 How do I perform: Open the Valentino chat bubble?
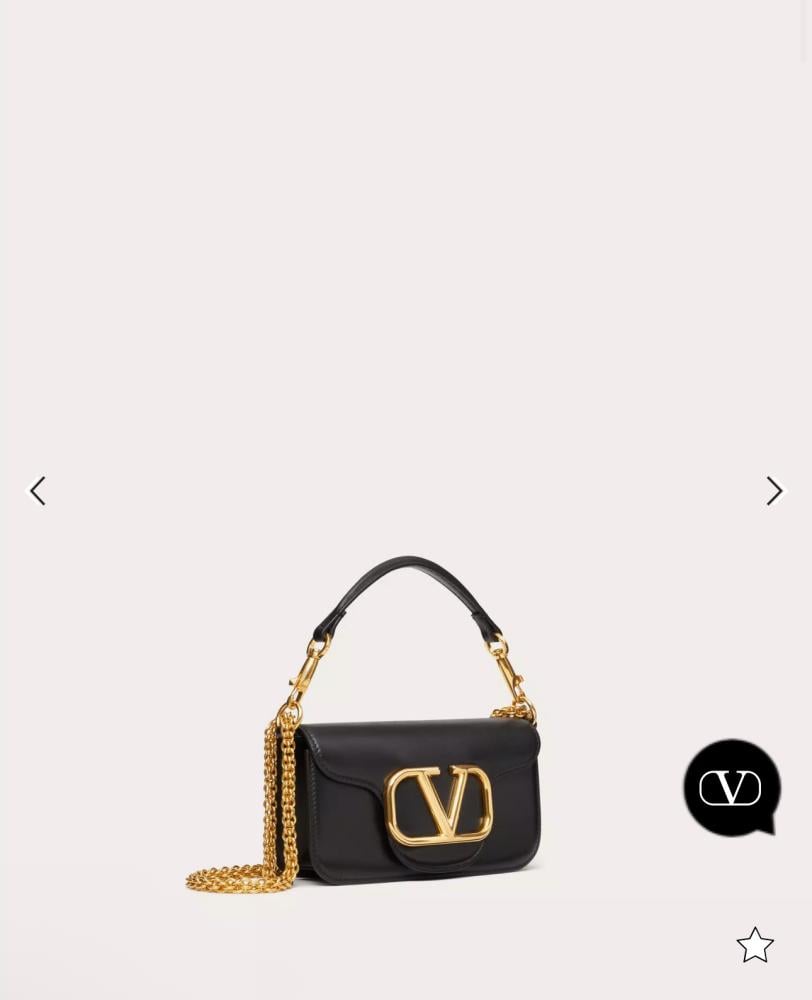click(732, 788)
